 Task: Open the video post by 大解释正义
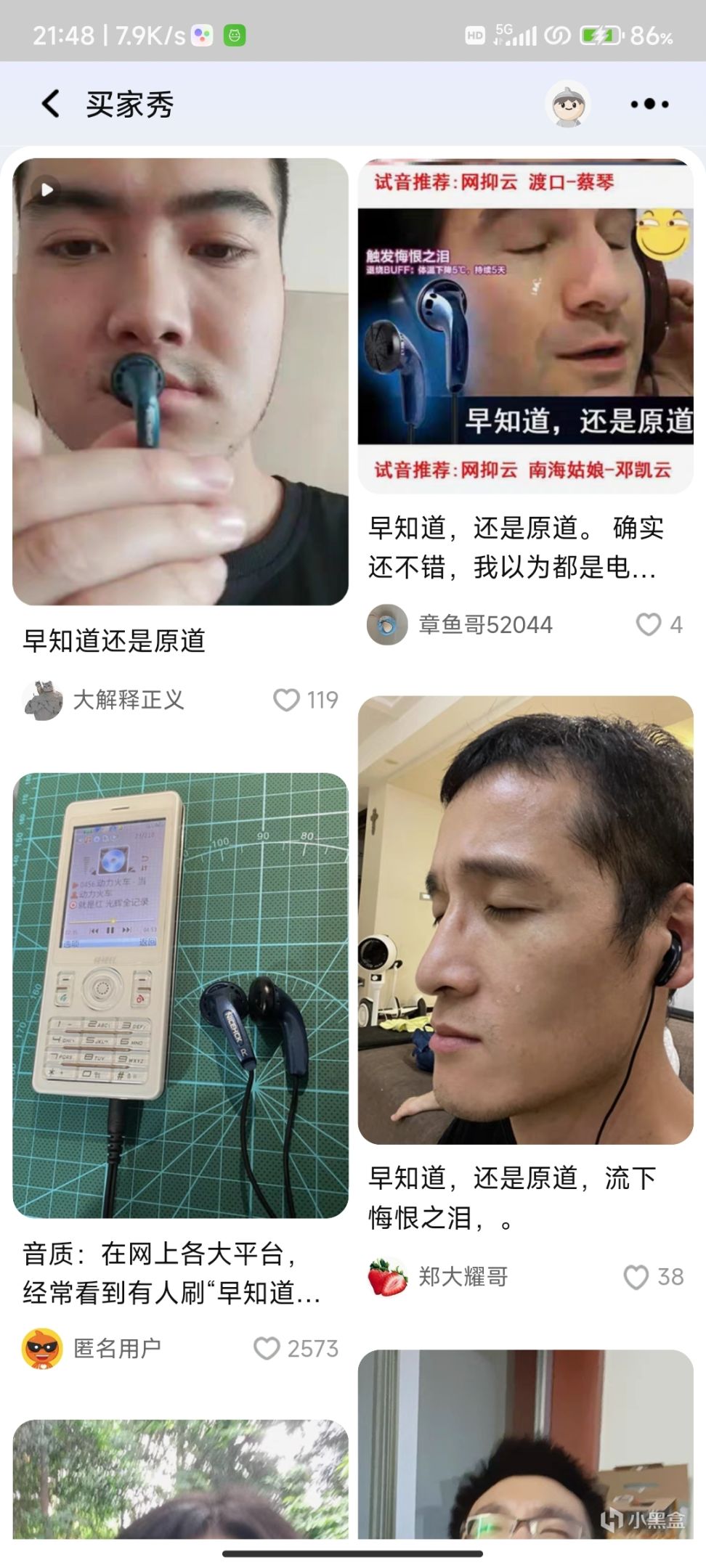coord(180,382)
